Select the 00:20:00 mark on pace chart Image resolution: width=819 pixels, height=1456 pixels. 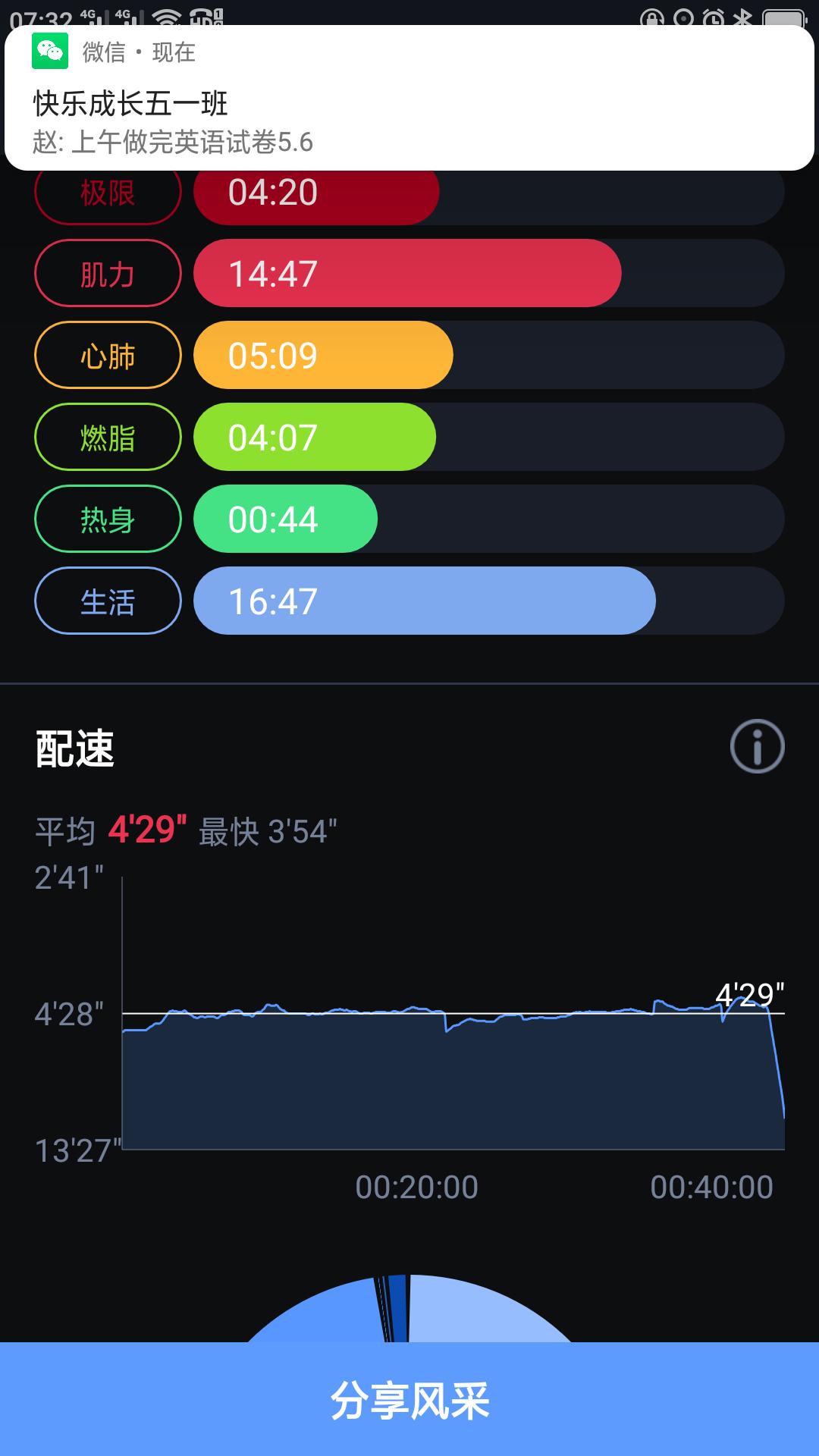[417, 1187]
